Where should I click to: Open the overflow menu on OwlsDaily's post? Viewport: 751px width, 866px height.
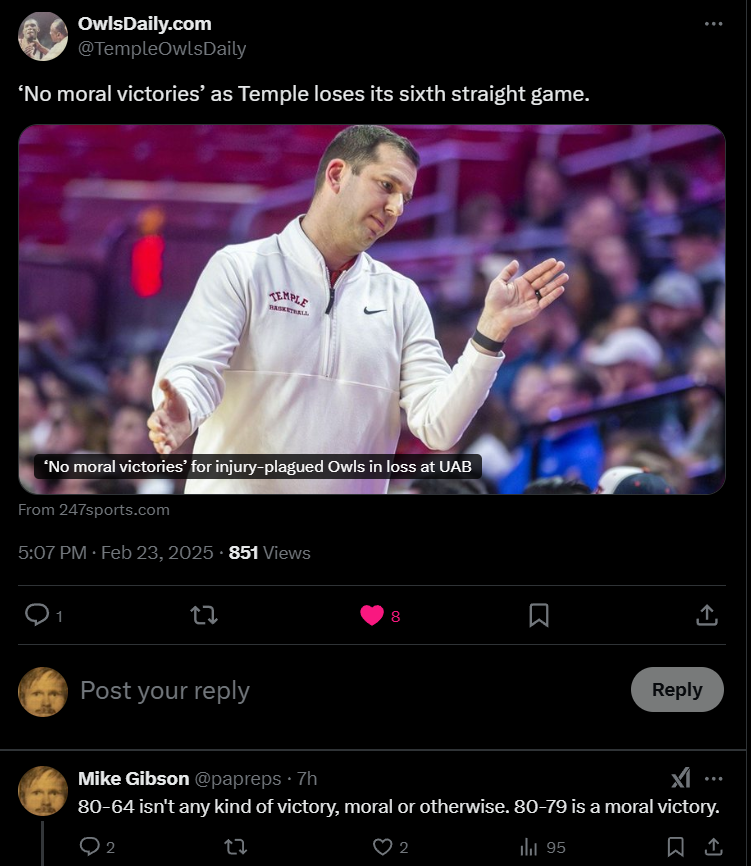click(x=713, y=24)
